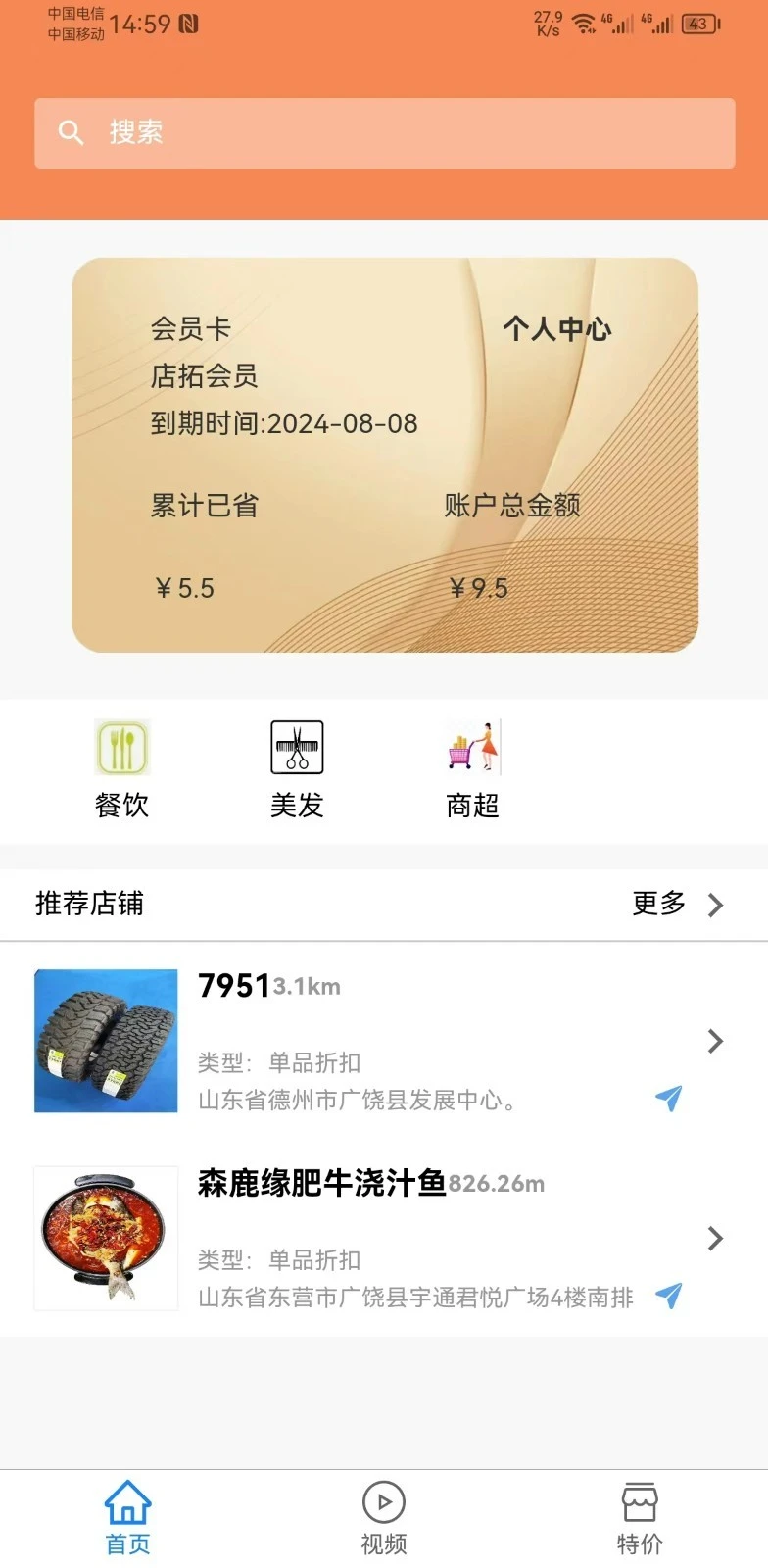Screen dimensions: 768x1568
Task: View the 森鹿缘肥牛浇汁鱼 dish thumbnail
Action: (106, 1239)
